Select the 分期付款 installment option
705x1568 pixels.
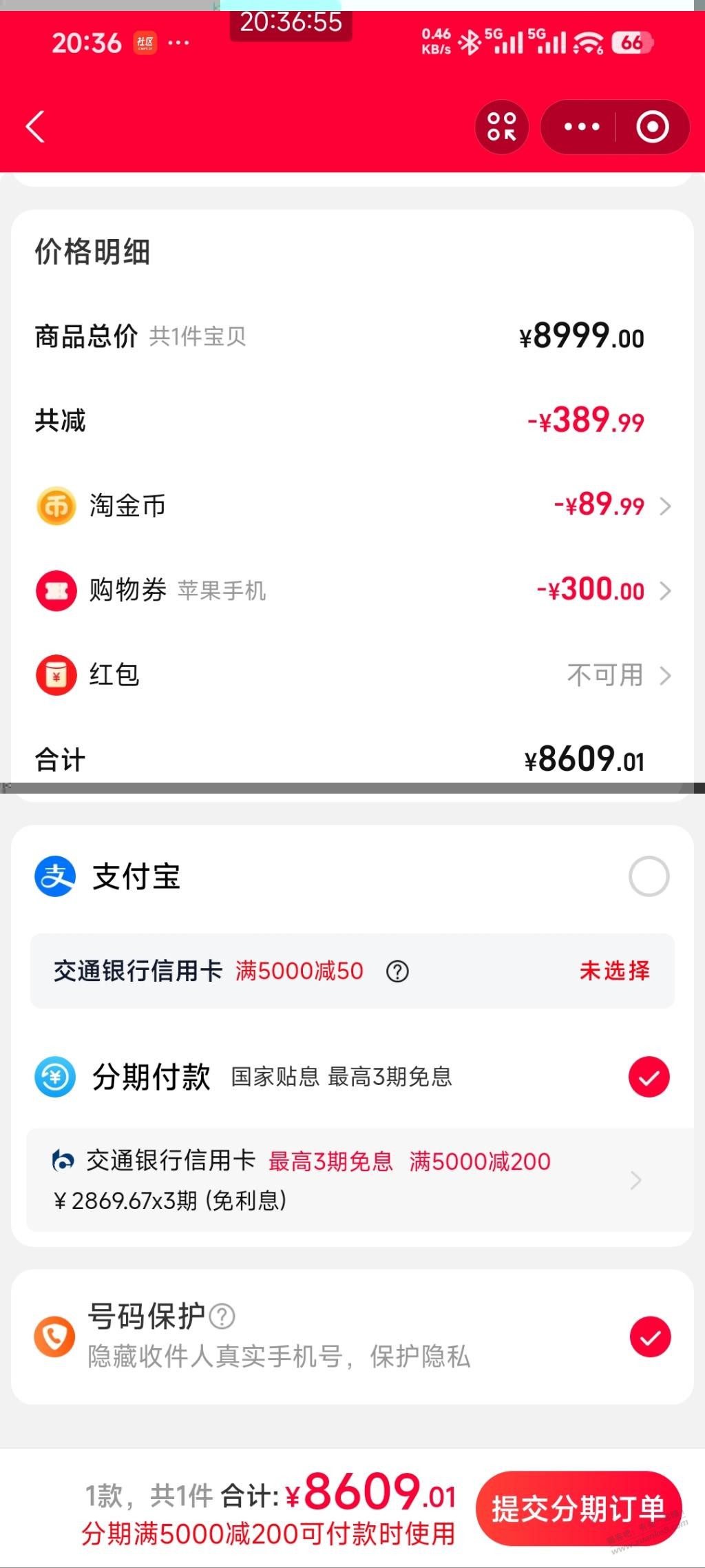click(649, 1077)
